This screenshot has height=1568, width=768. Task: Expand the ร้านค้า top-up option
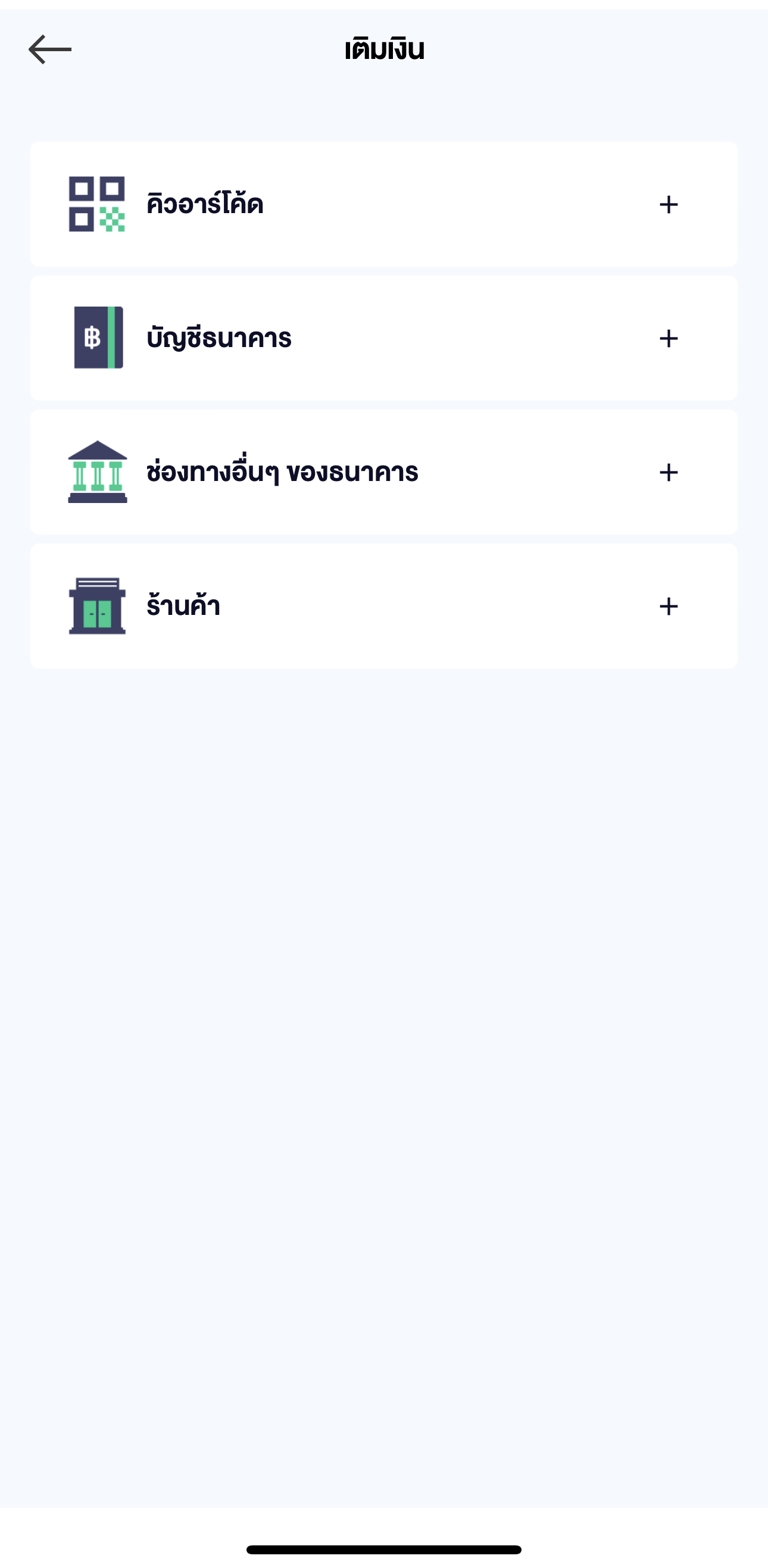click(668, 606)
